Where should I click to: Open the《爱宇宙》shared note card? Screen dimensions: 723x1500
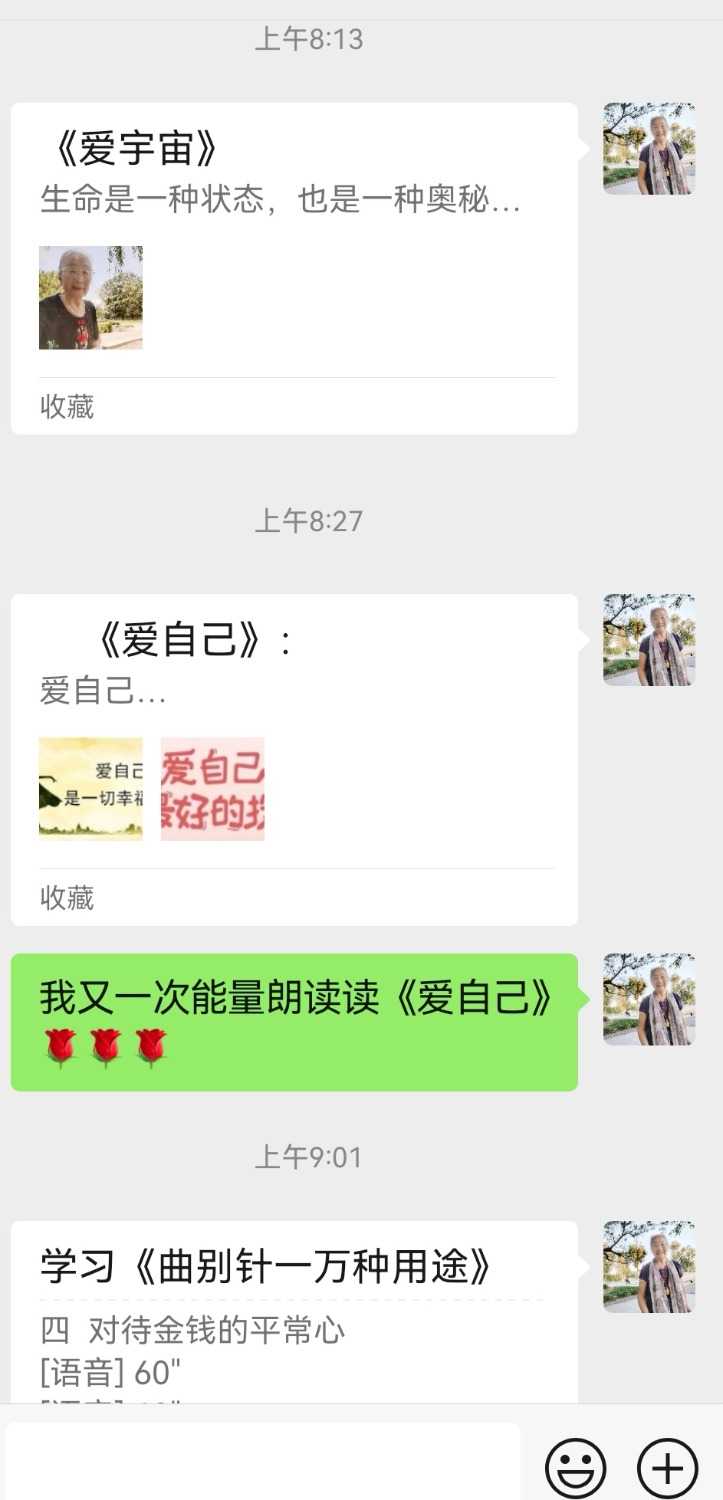pyautogui.click(x=293, y=267)
